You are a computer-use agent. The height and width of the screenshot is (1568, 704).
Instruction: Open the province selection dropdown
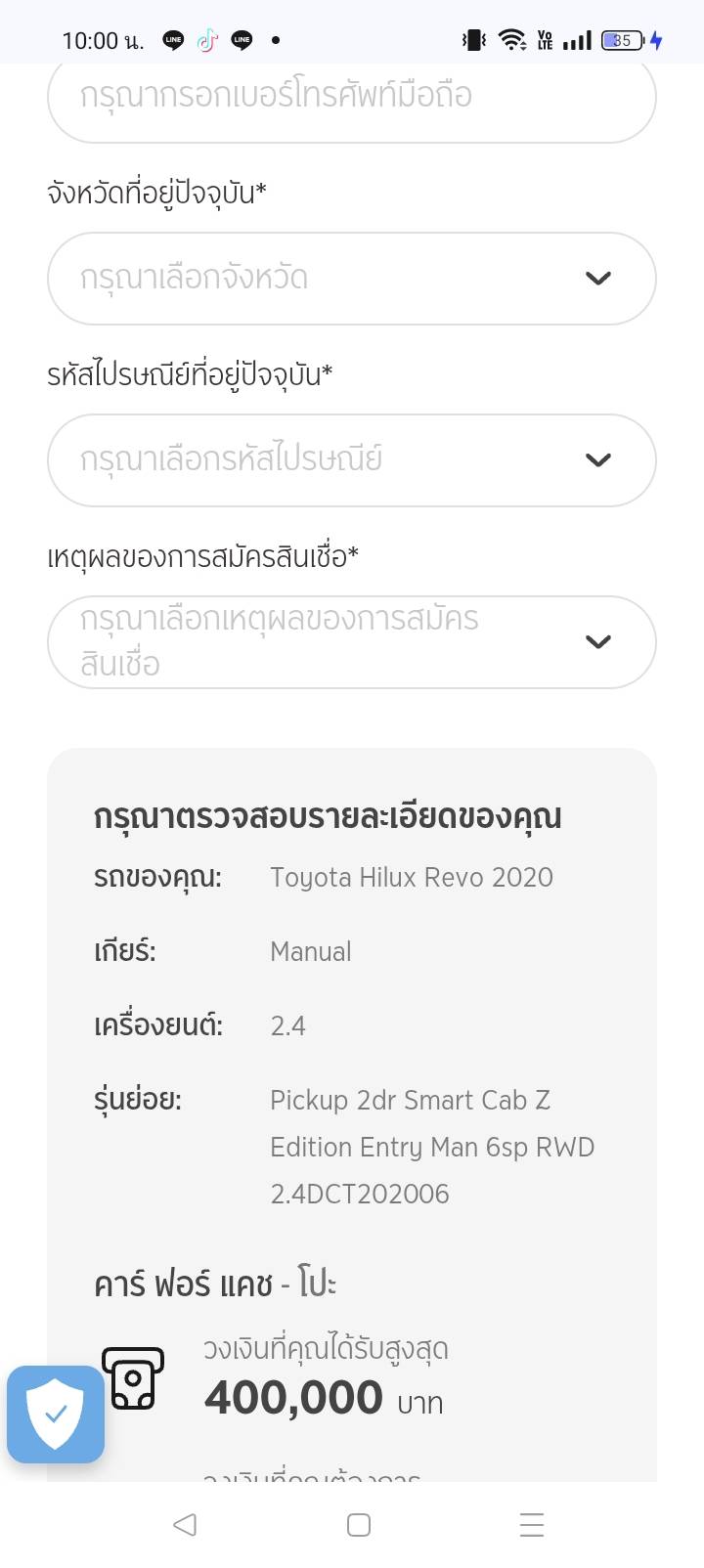tap(351, 279)
